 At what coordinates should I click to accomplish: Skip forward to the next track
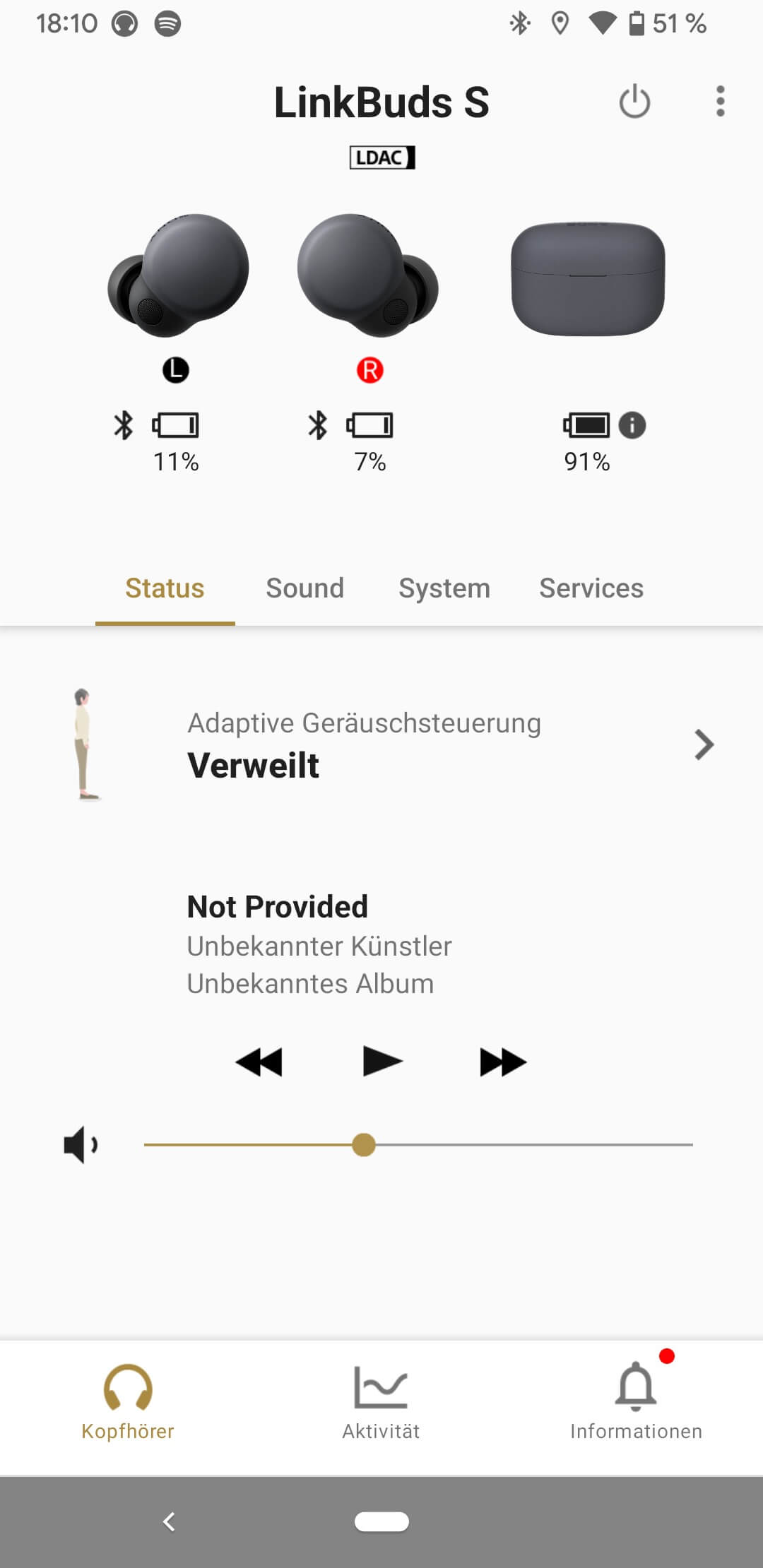pos(502,1062)
